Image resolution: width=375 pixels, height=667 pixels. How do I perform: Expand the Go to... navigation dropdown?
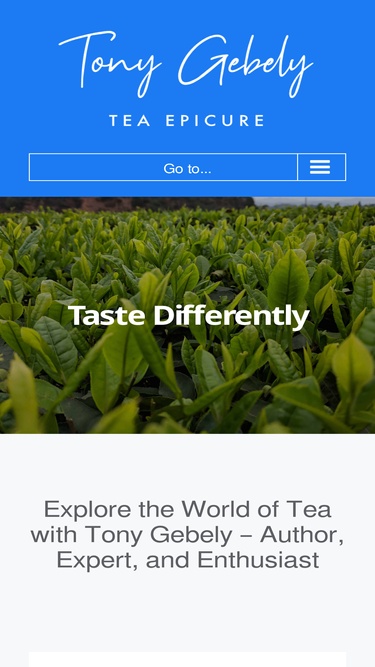[188, 167]
